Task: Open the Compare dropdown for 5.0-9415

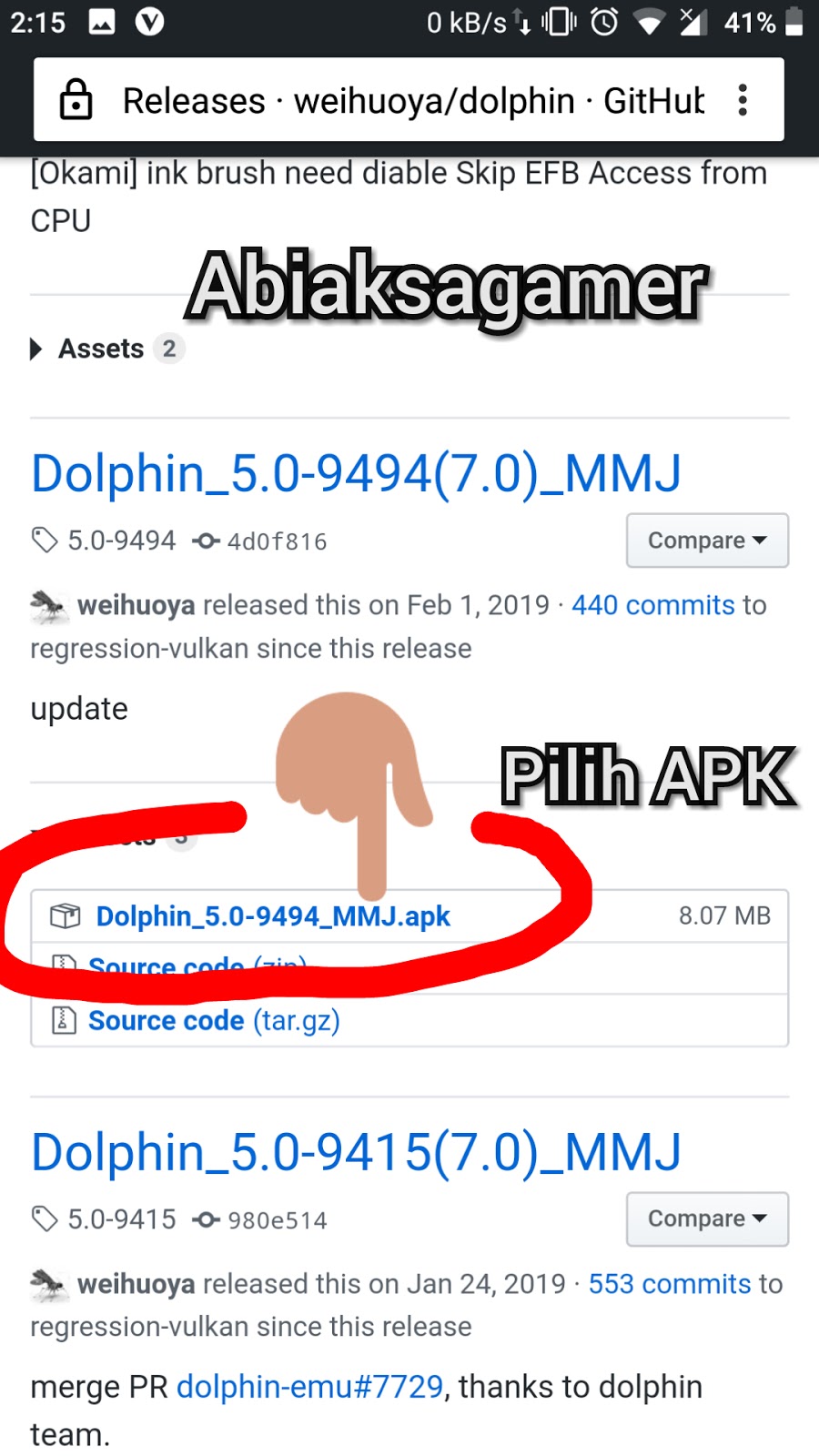Action: (x=707, y=1218)
